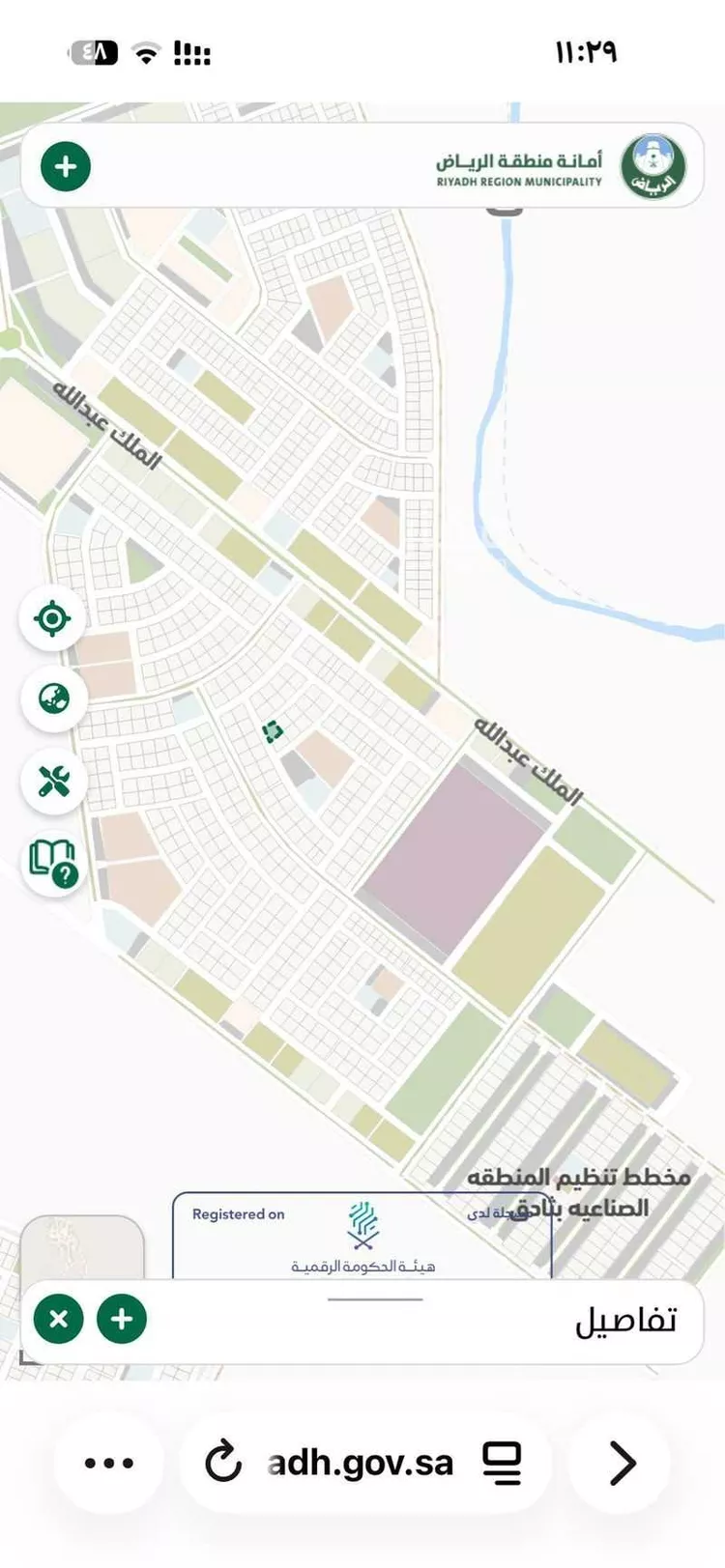725x1568 pixels.
Task: Tap the adh.gov.sa address bar
Action: 361,1463
